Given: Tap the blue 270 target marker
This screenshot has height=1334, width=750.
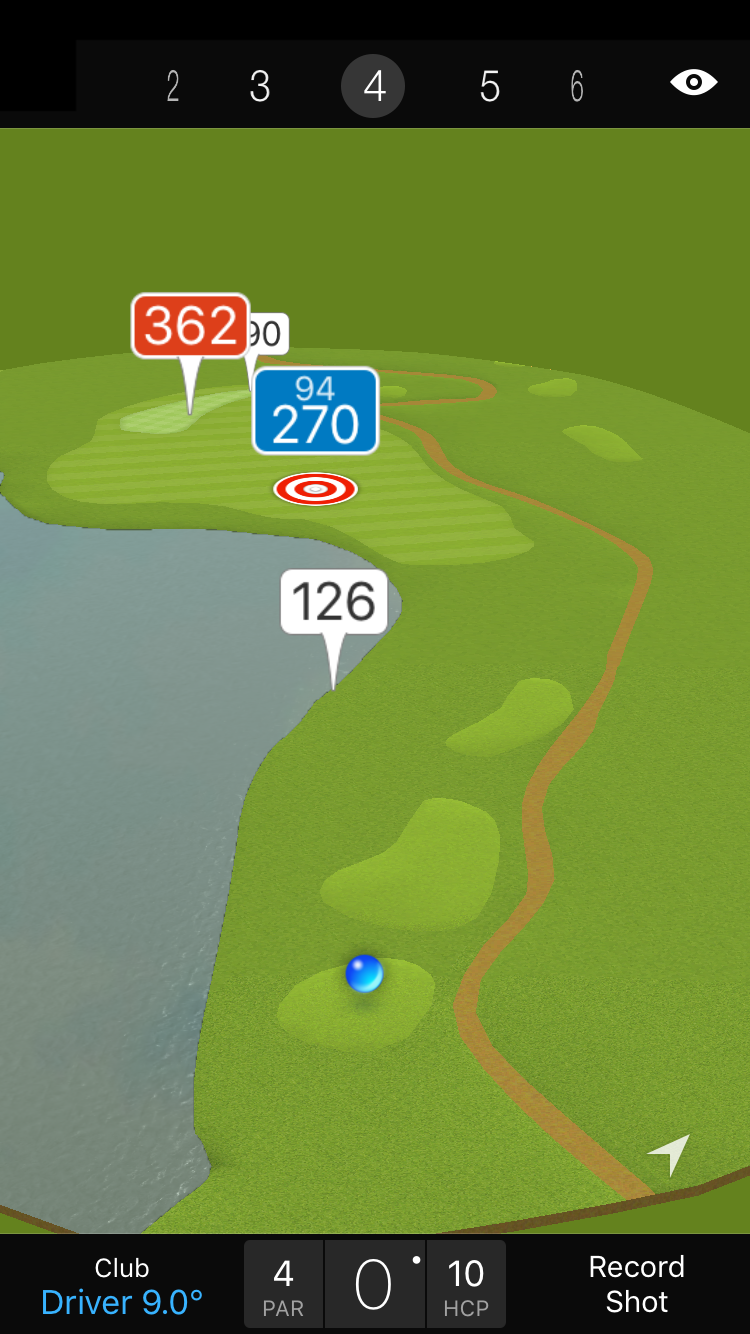Looking at the screenshot, I should pyautogui.click(x=315, y=412).
